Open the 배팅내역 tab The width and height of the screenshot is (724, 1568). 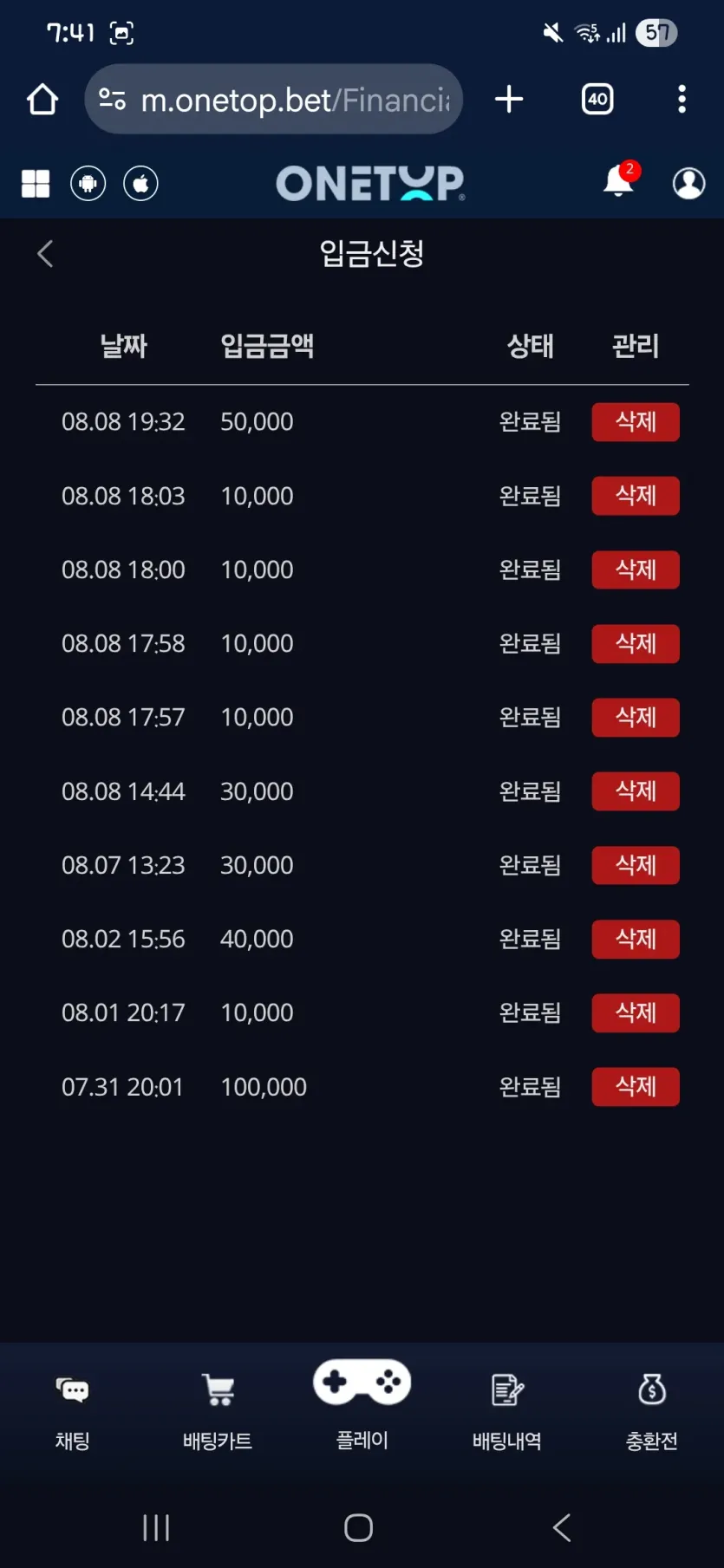pos(507,1411)
